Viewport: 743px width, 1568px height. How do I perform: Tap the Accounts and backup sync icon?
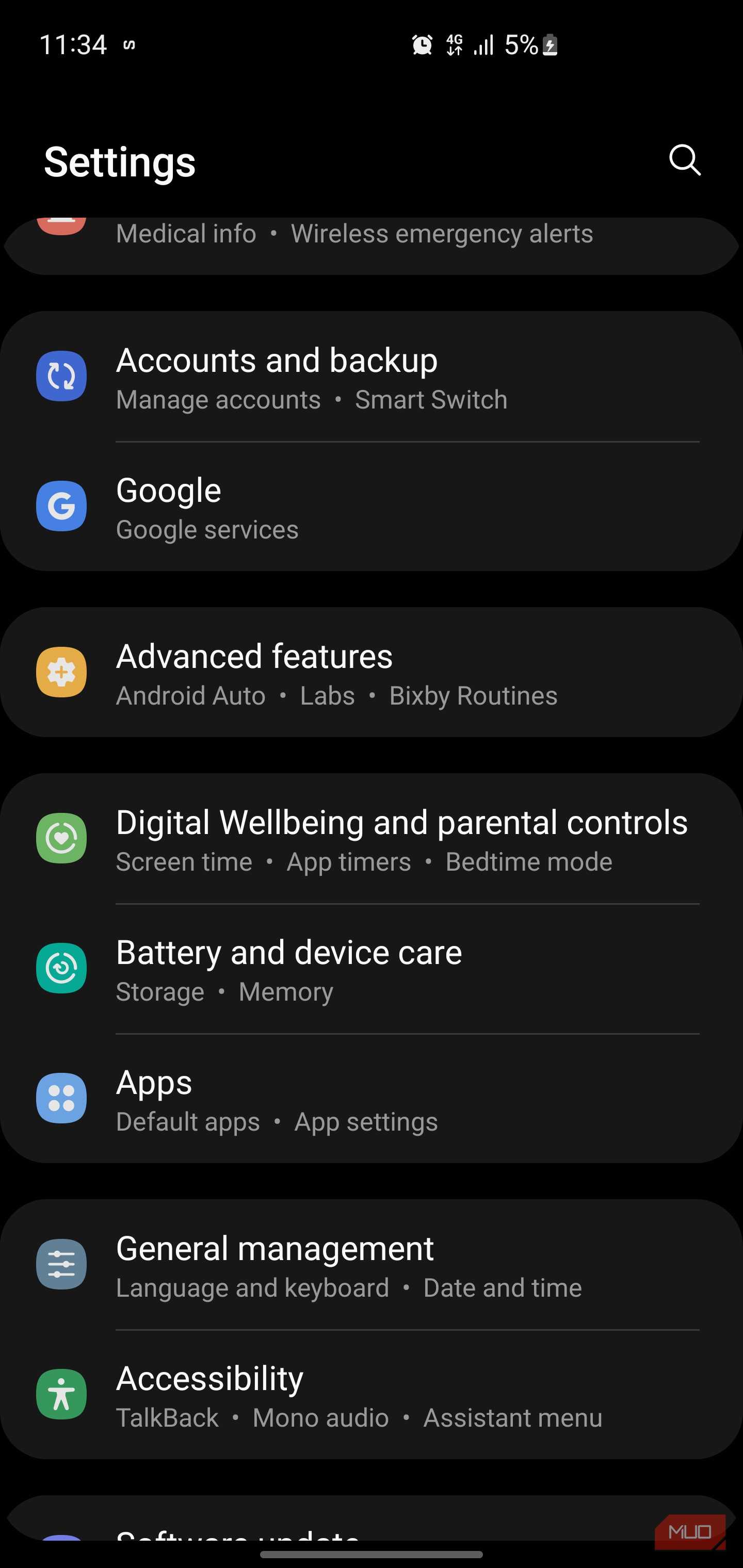tap(61, 376)
